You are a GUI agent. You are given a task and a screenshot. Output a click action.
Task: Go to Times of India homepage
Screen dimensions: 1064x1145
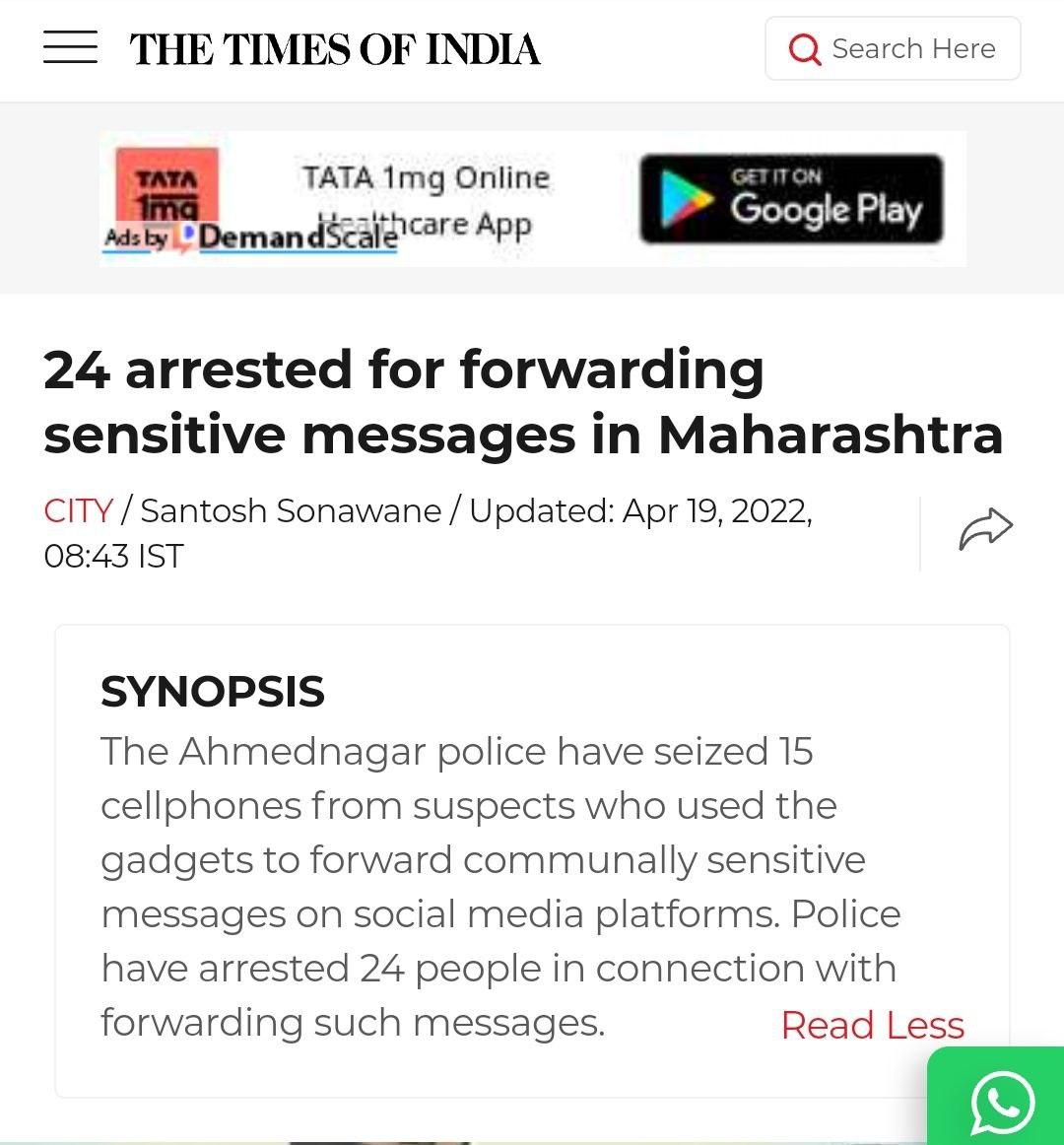pyautogui.click(x=335, y=49)
